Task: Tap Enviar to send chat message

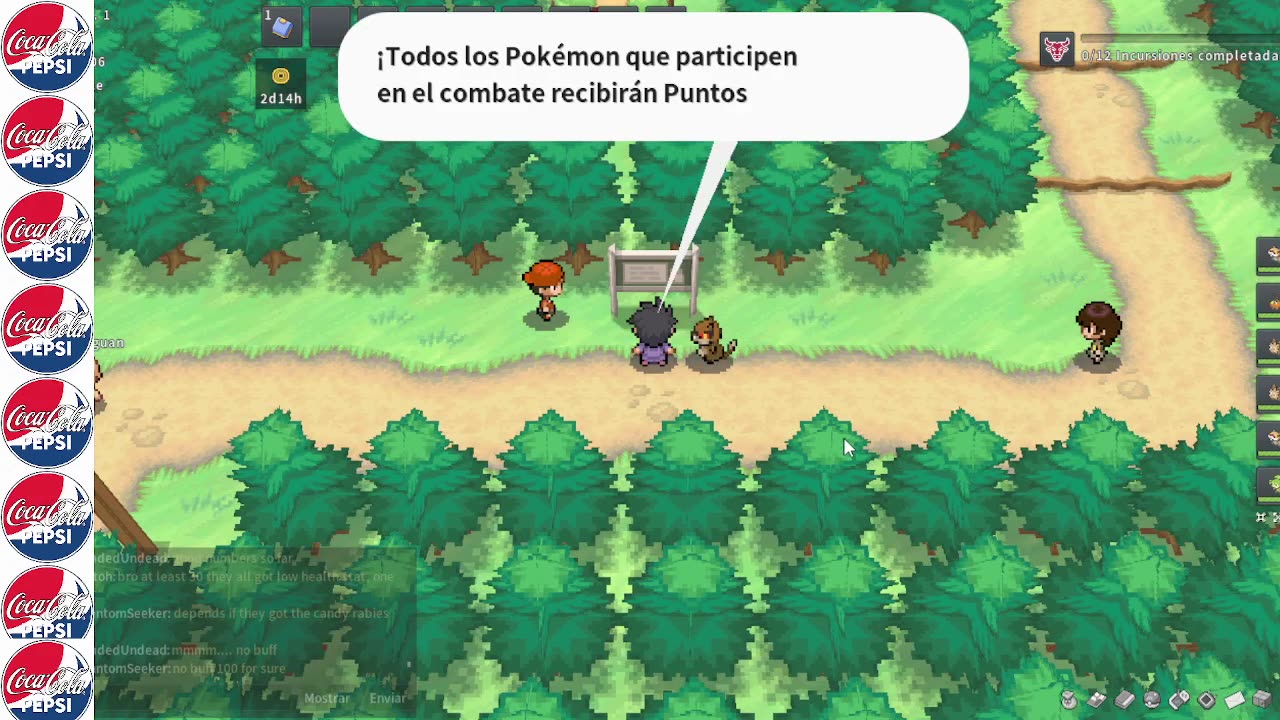Action: pos(388,698)
